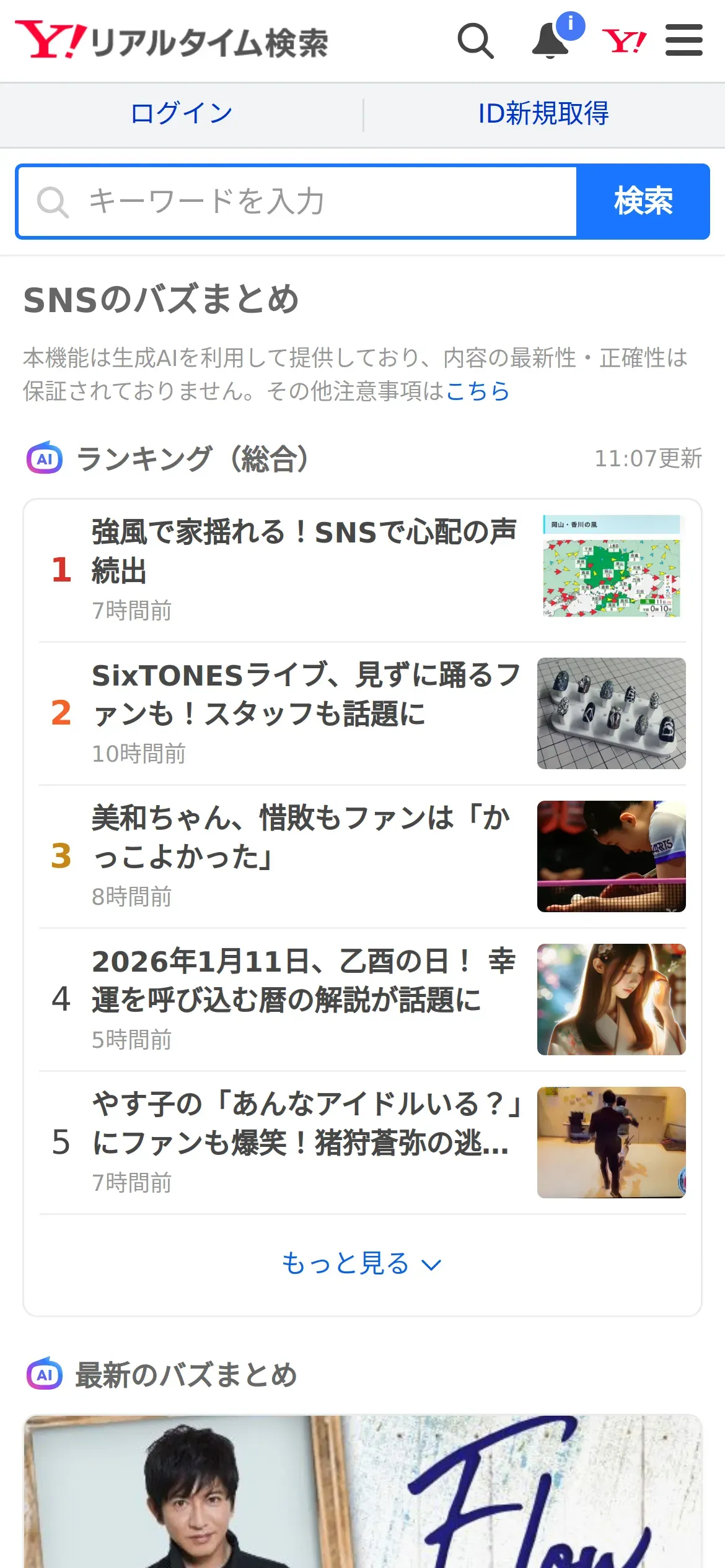Viewport: 725px width, 1568px height.
Task: Tap the Yahoo! リアルタイム検索 logo
Action: tap(172, 41)
